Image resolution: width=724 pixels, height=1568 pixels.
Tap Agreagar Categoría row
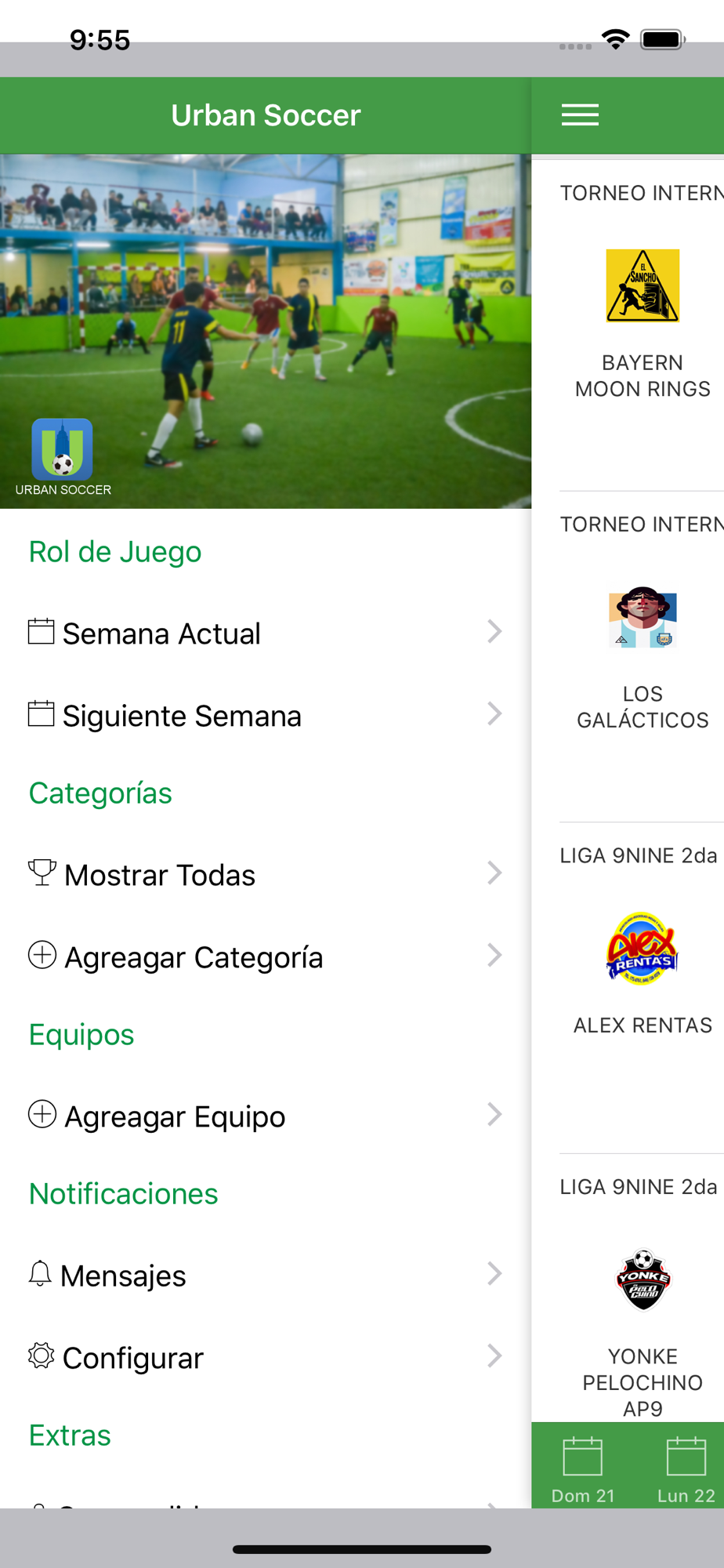265,956
